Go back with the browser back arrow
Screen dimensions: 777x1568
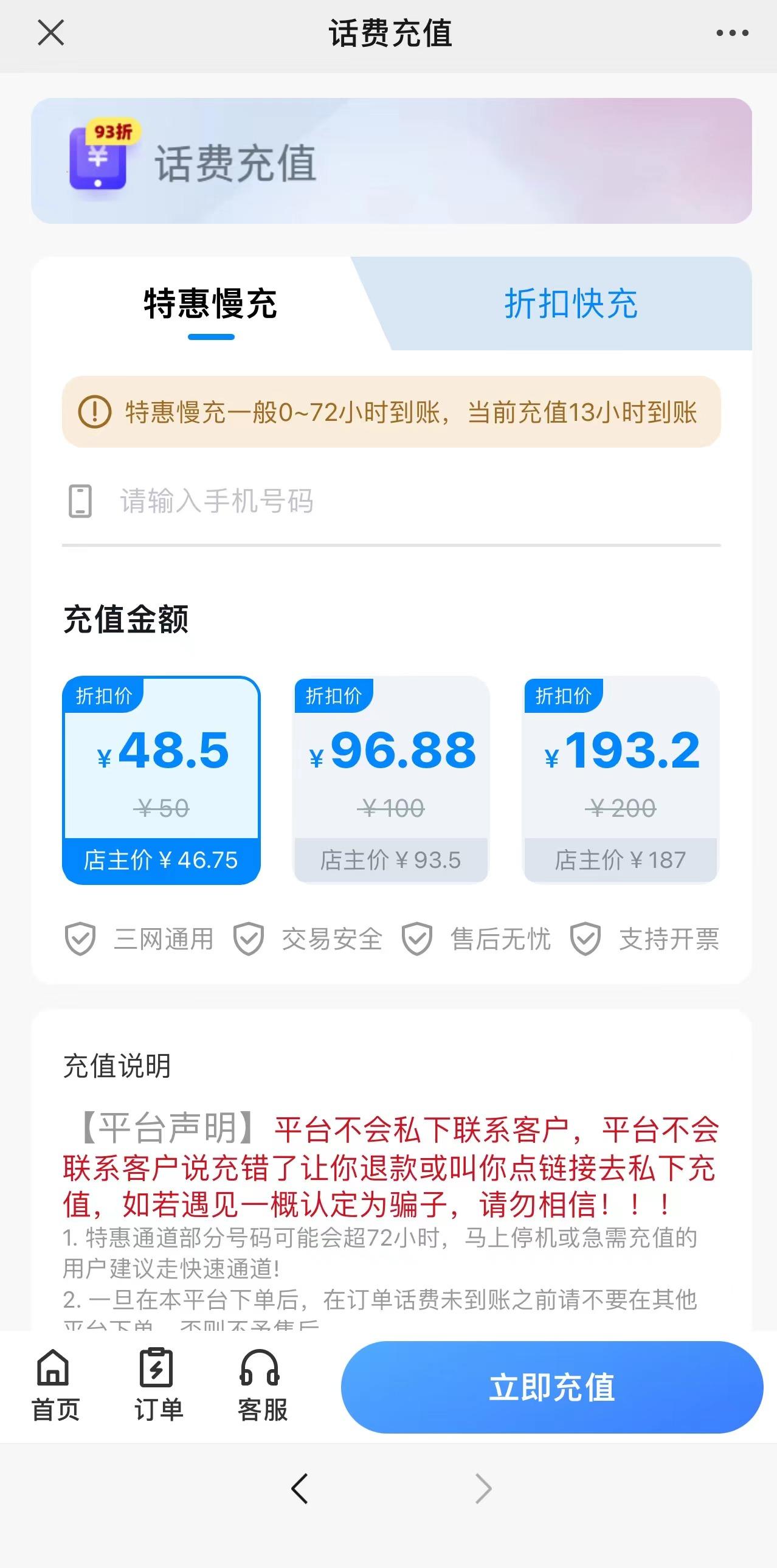coord(299,1489)
